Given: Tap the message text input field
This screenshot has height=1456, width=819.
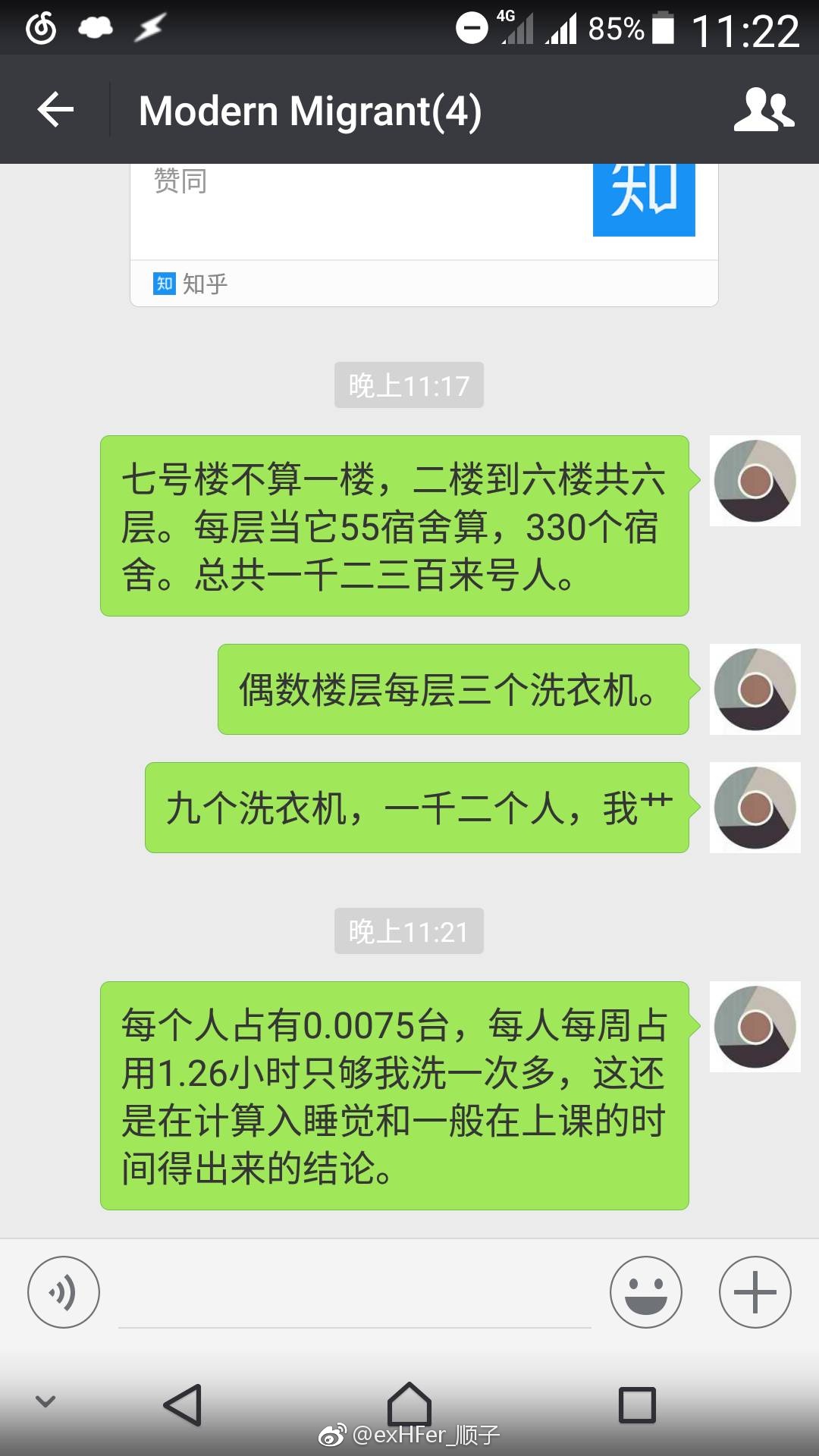Looking at the screenshot, I should click(x=354, y=1298).
